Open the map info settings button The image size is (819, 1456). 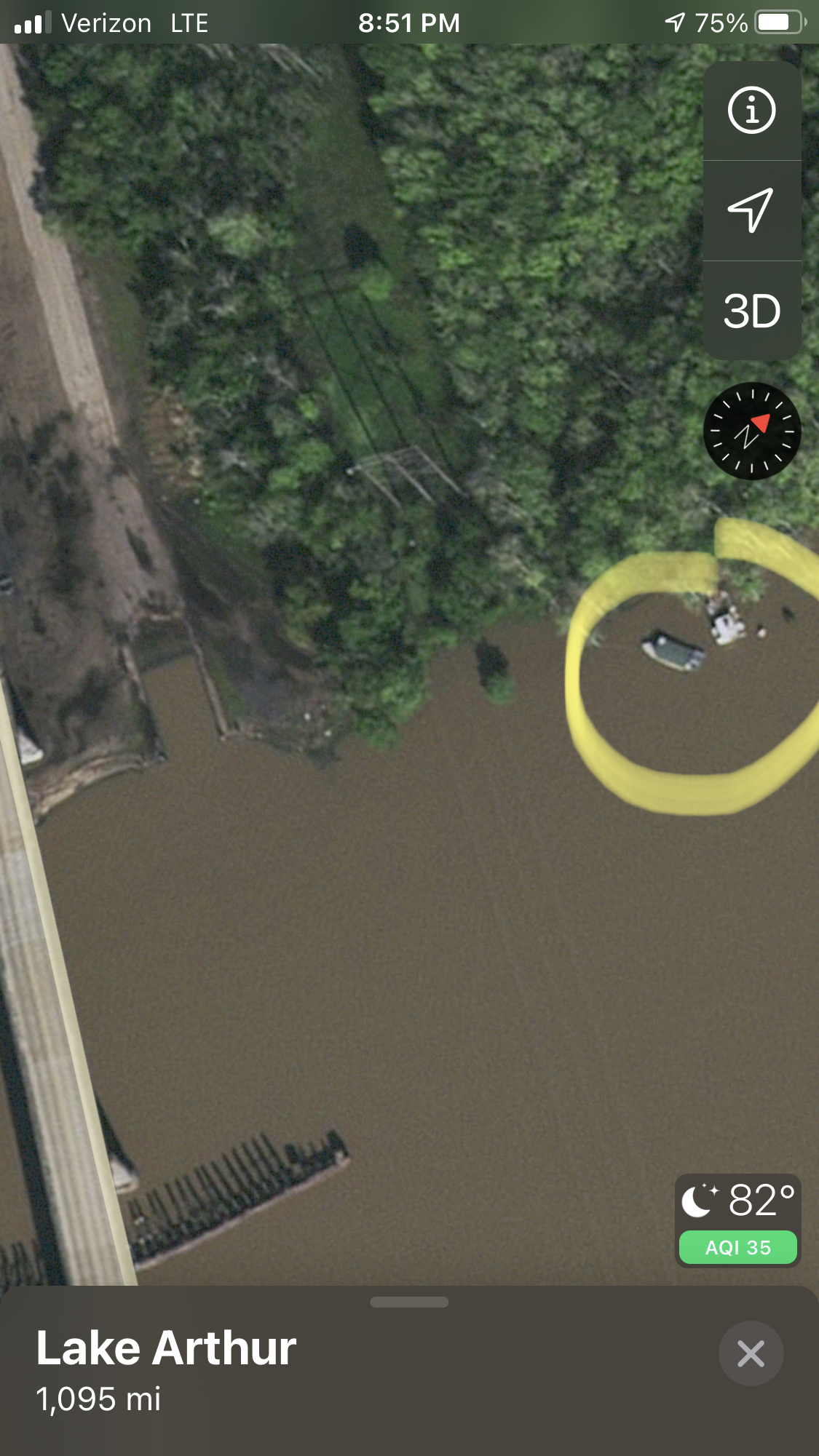point(752,111)
